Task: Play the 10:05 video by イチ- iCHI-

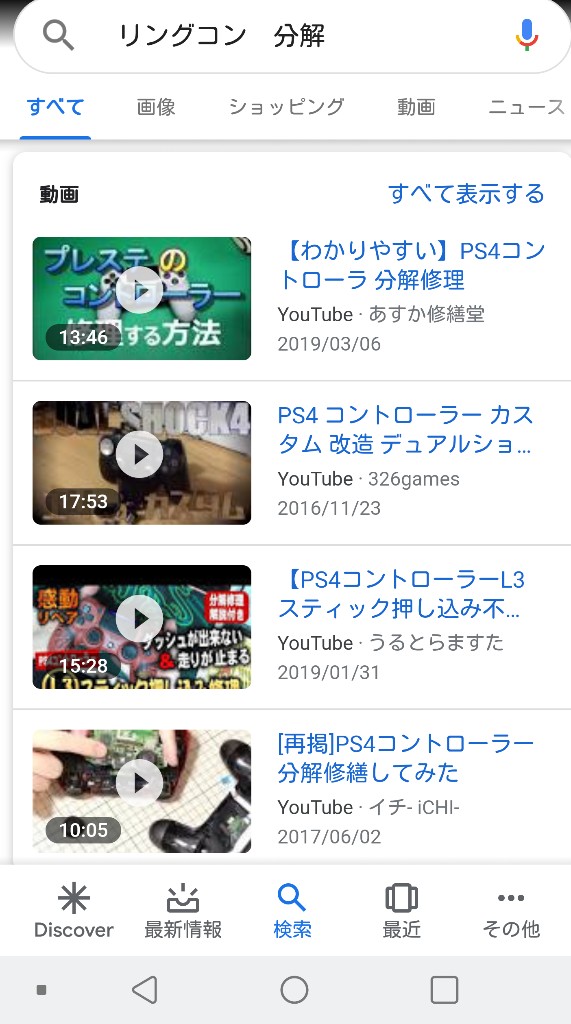Action: [x=142, y=791]
